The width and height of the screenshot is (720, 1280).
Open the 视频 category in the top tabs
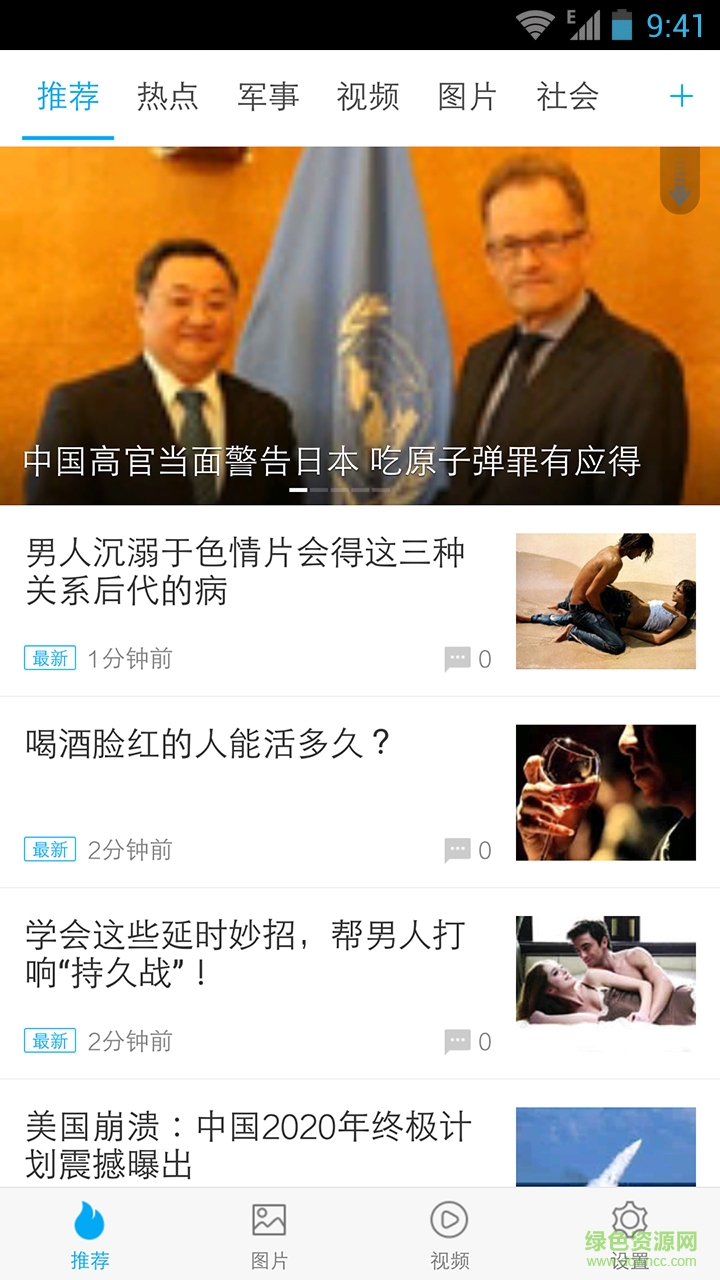[x=368, y=97]
